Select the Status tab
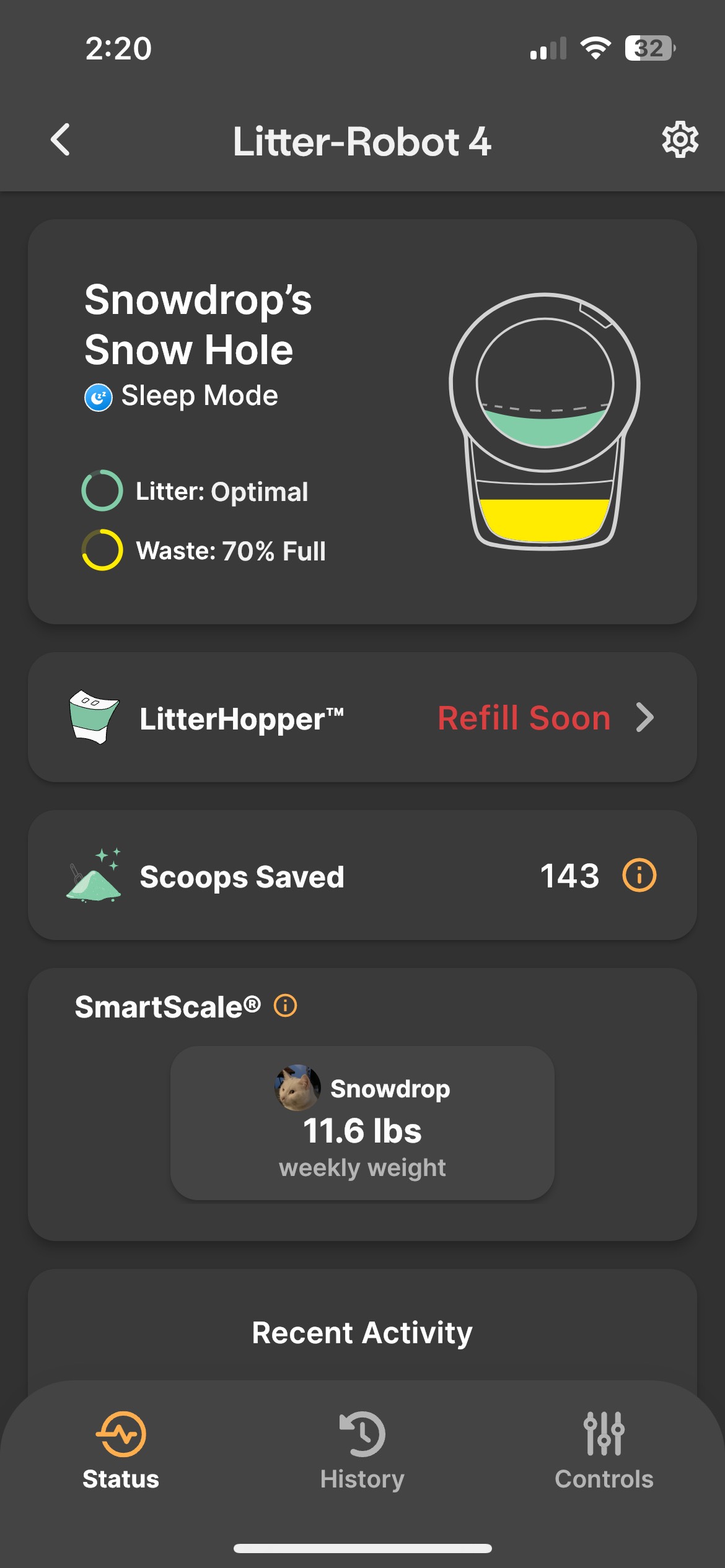This screenshot has width=725, height=1568. (121, 1450)
